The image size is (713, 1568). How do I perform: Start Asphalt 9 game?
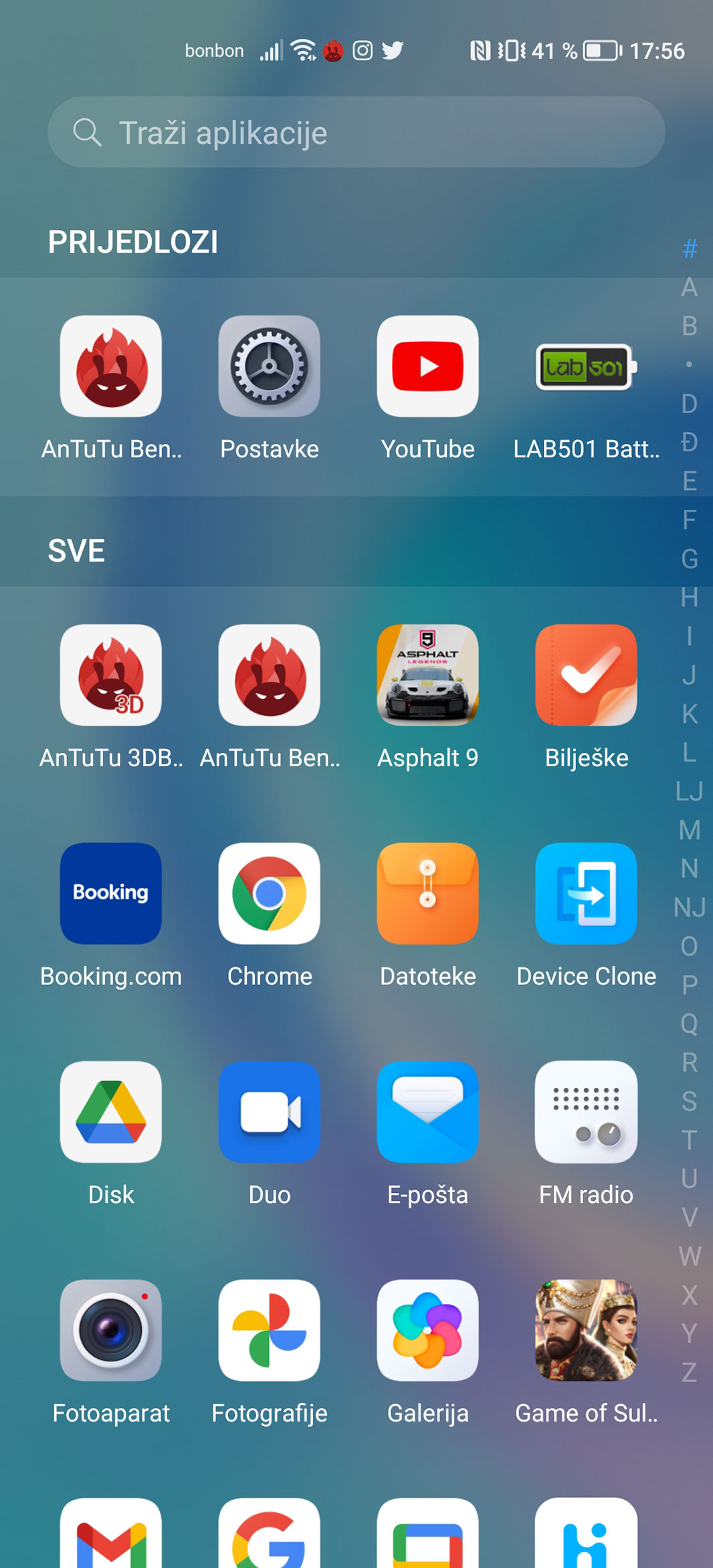(x=427, y=675)
